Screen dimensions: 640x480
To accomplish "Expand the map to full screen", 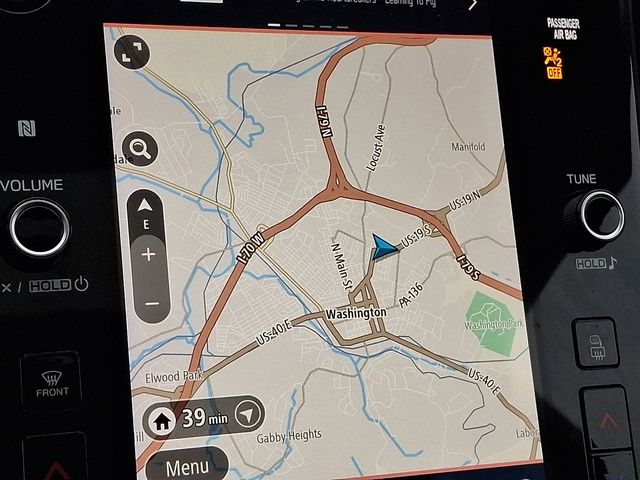I will click(x=131, y=53).
